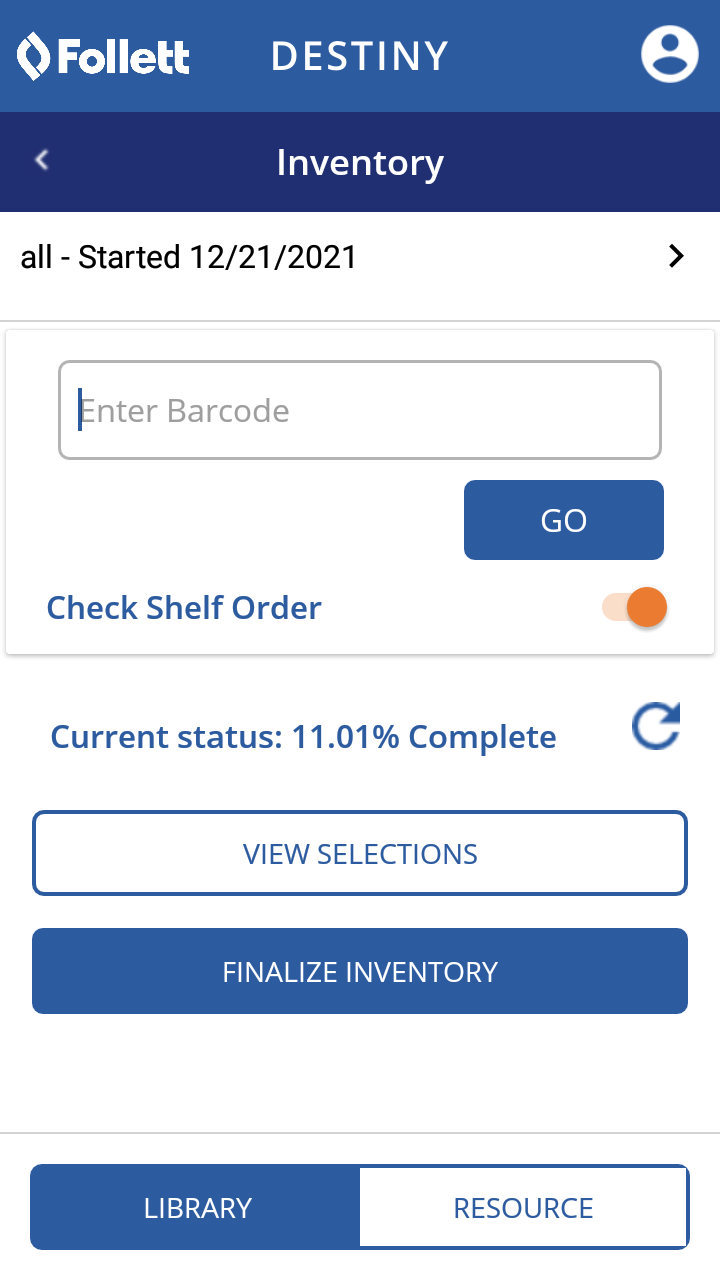Image resolution: width=720 pixels, height=1280 pixels.
Task: Tap Finalize Inventory
Action: [360, 972]
